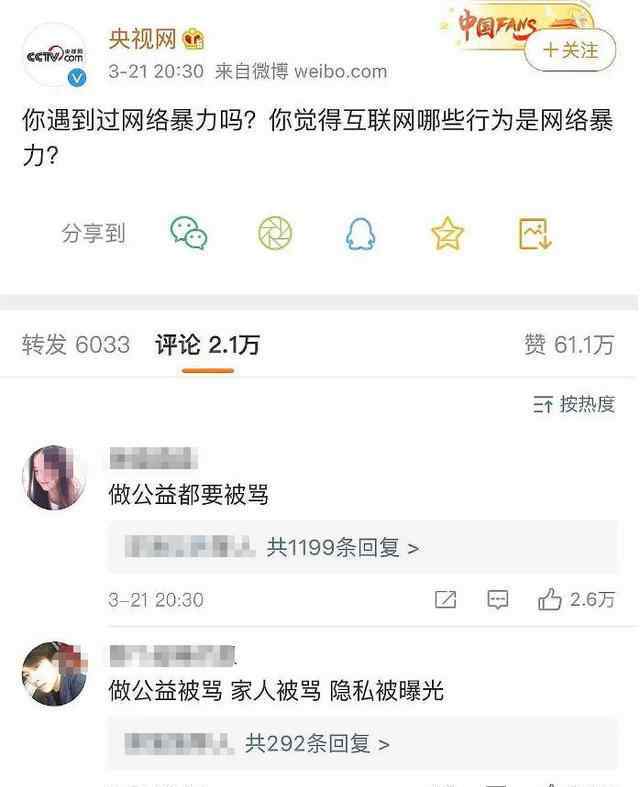Share post to WeChat Moments
The height and width of the screenshot is (787, 640).
click(x=275, y=233)
